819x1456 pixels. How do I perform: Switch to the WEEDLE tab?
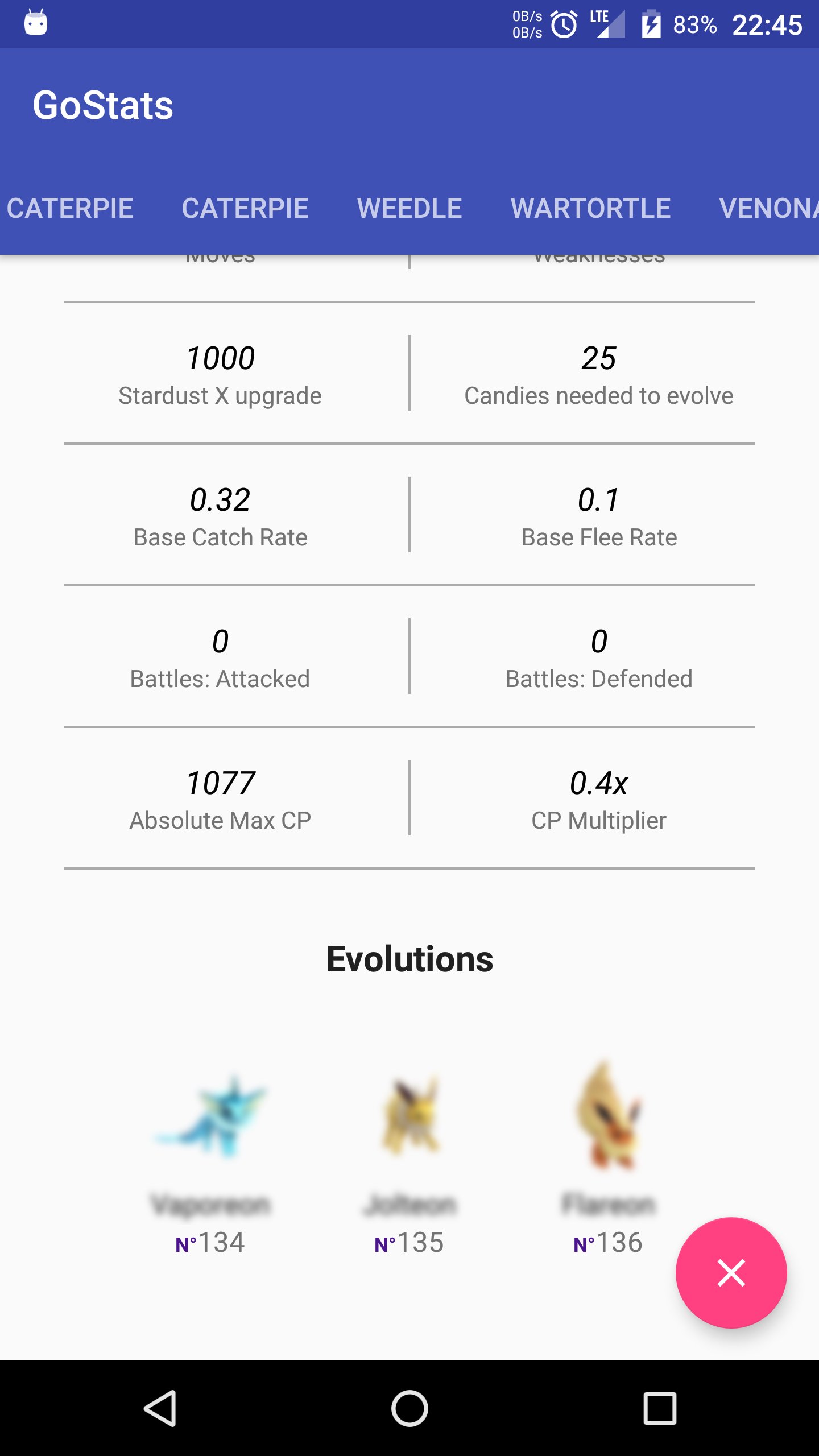(x=409, y=207)
